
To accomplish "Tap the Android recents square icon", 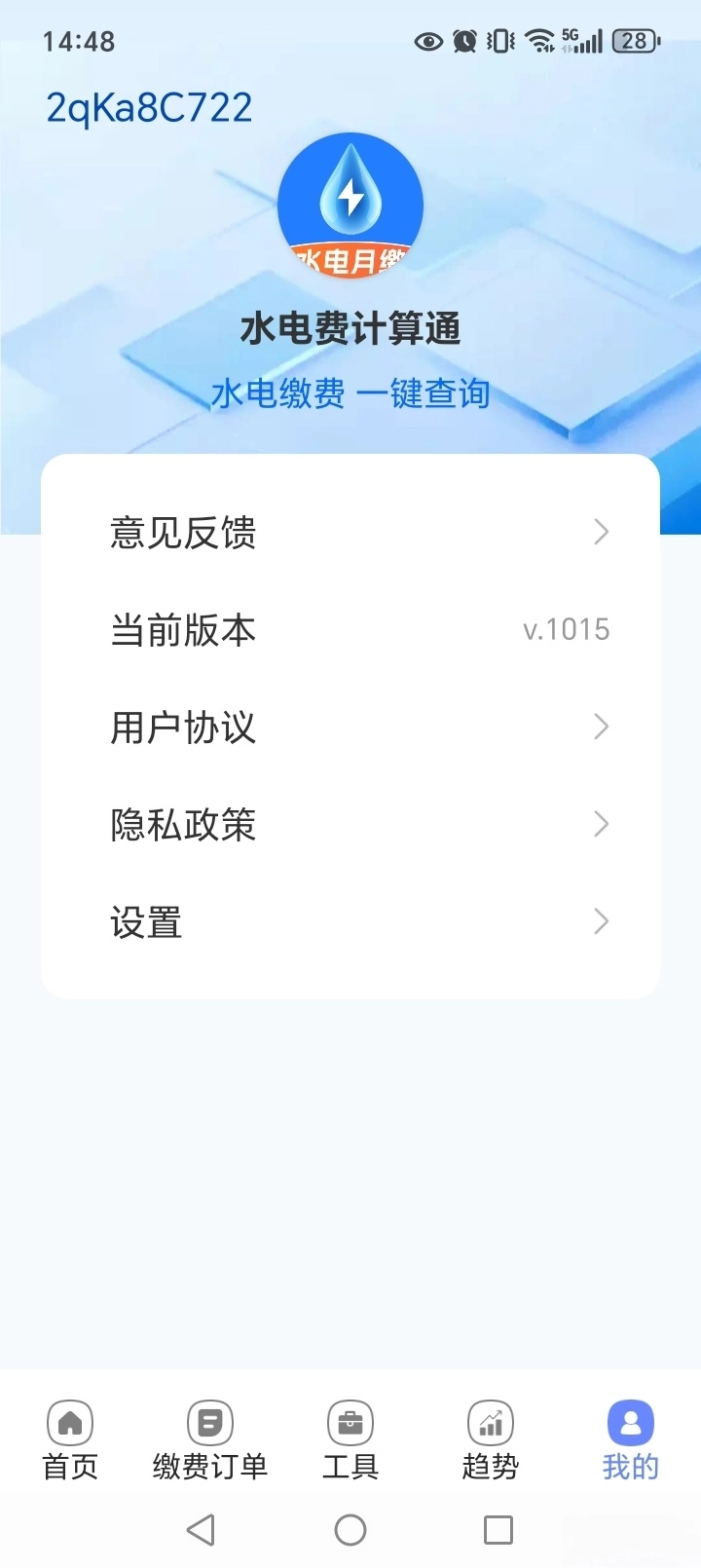I will coord(498,1530).
